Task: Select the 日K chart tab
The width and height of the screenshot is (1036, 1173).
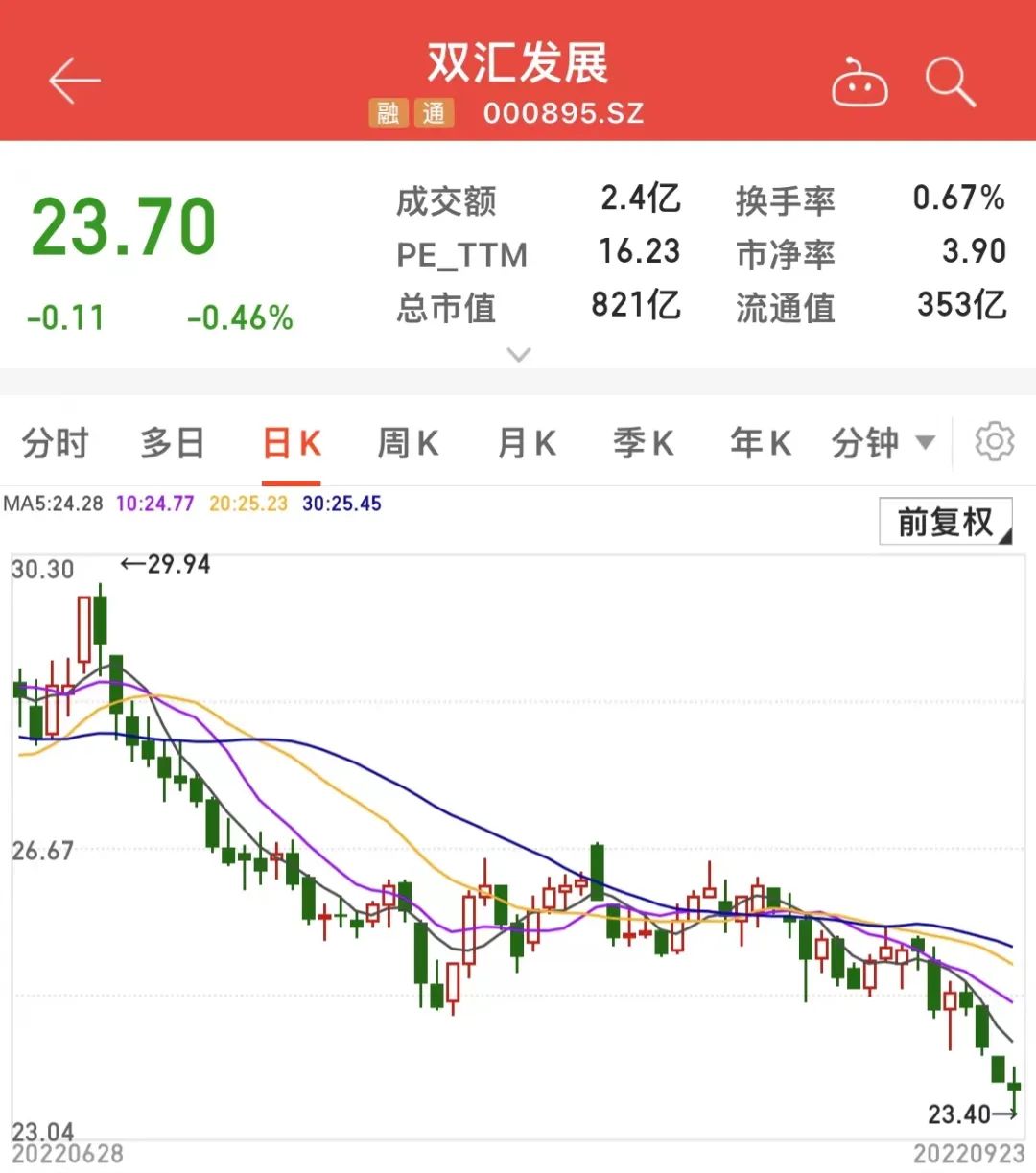Action: pos(292,443)
